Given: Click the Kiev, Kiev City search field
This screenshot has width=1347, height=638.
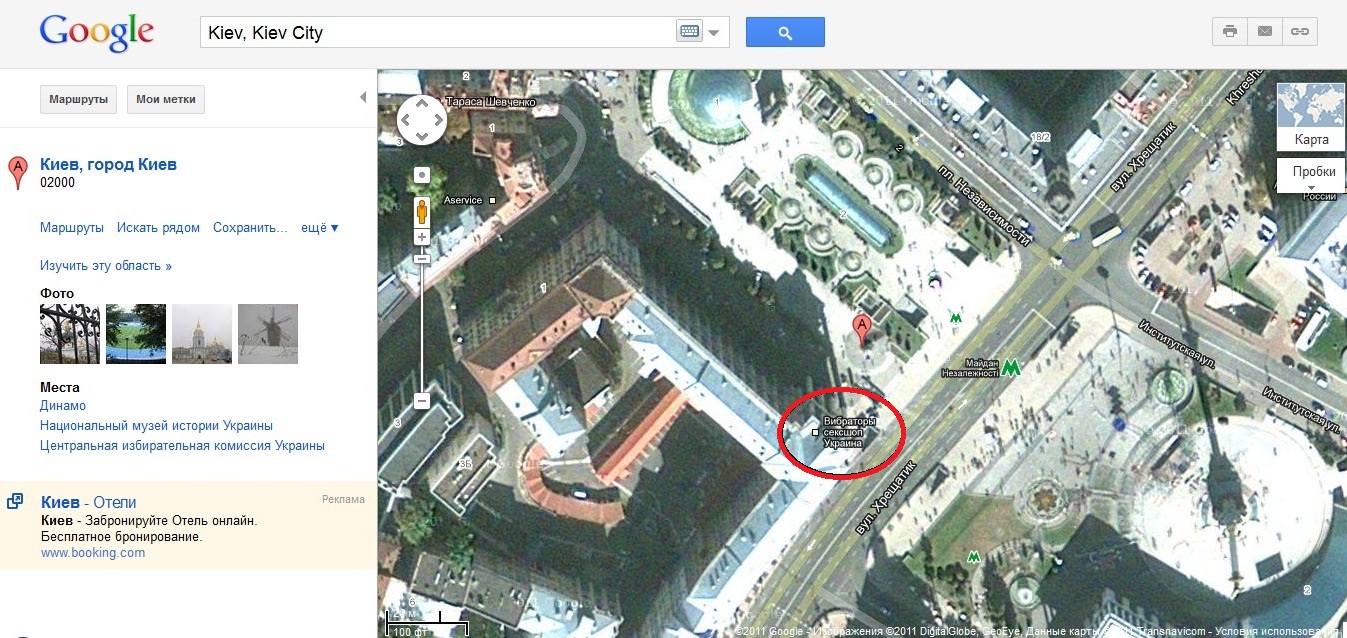Looking at the screenshot, I should pyautogui.click(x=438, y=32).
